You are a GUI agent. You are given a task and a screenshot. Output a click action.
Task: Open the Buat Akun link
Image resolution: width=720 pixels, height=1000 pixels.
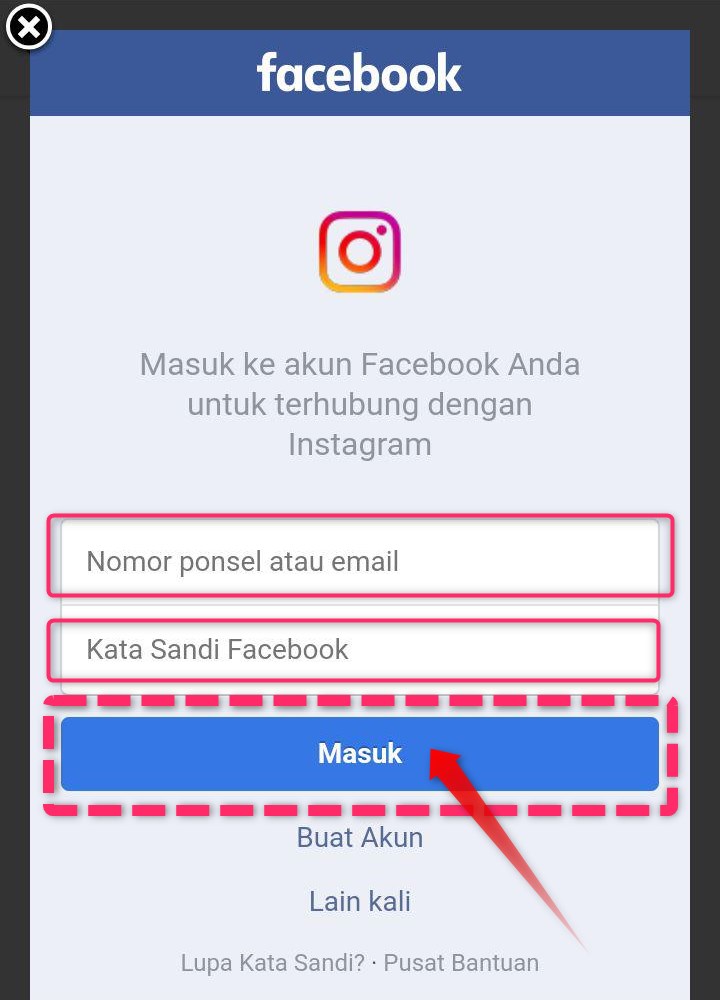(360, 837)
